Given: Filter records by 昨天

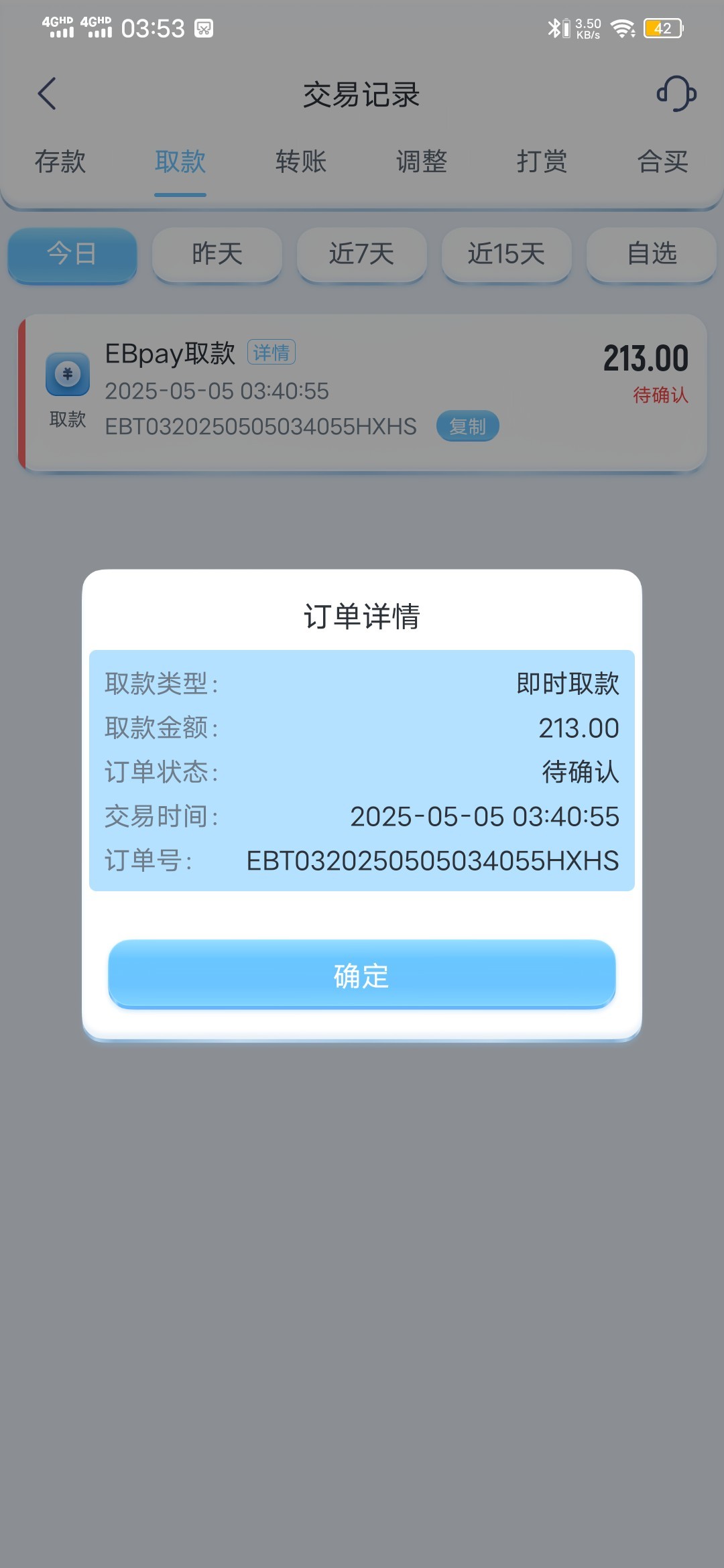Looking at the screenshot, I should tap(217, 255).
